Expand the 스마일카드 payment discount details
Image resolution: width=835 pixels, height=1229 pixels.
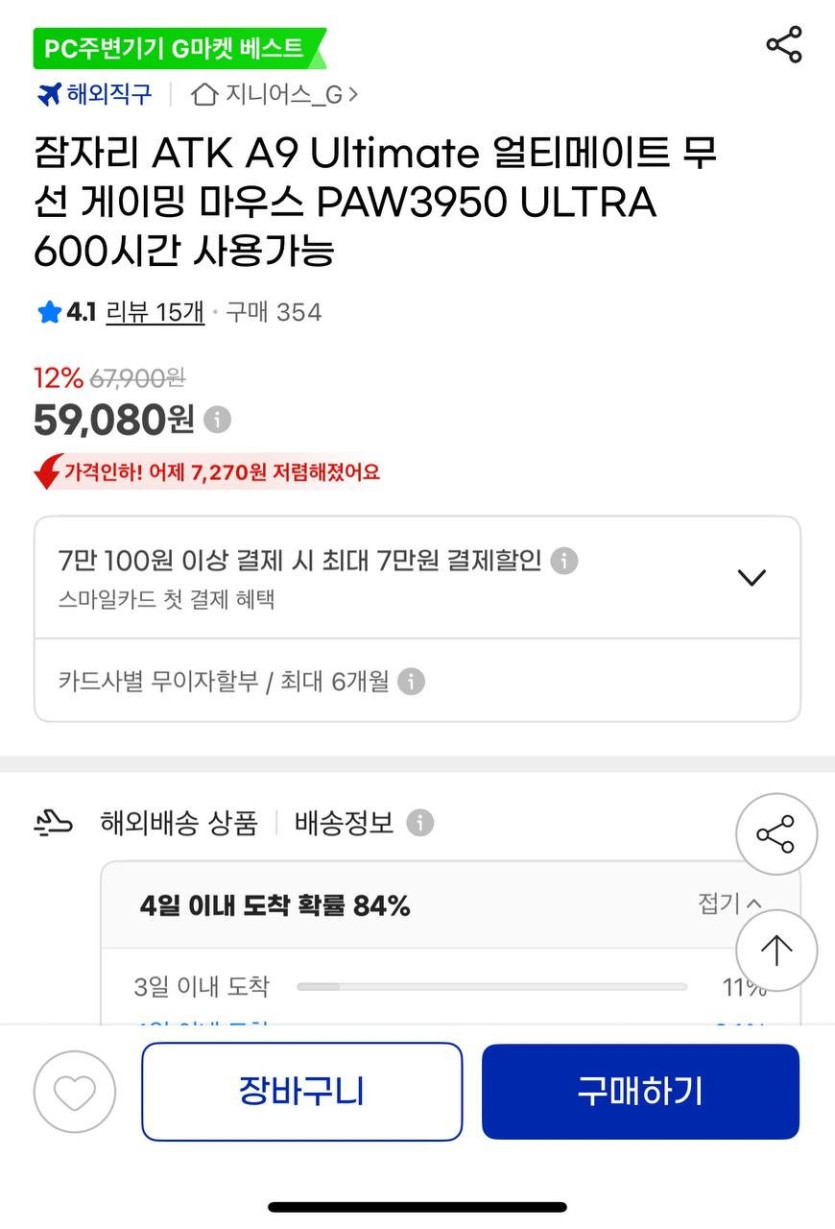[751, 577]
